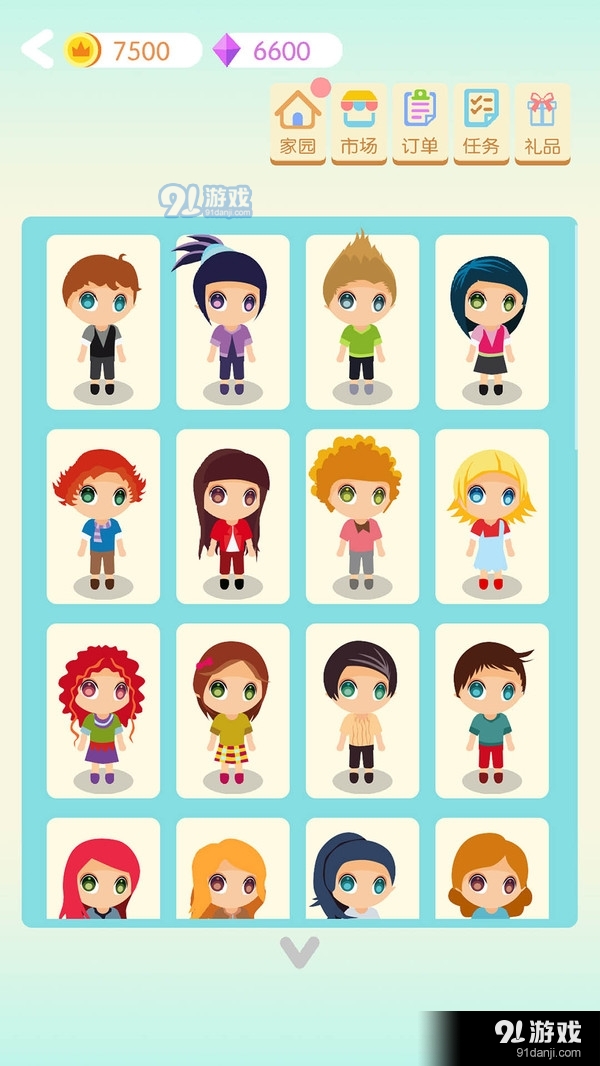Open the 市场 market shop
The height and width of the screenshot is (1066, 600).
point(359,124)
